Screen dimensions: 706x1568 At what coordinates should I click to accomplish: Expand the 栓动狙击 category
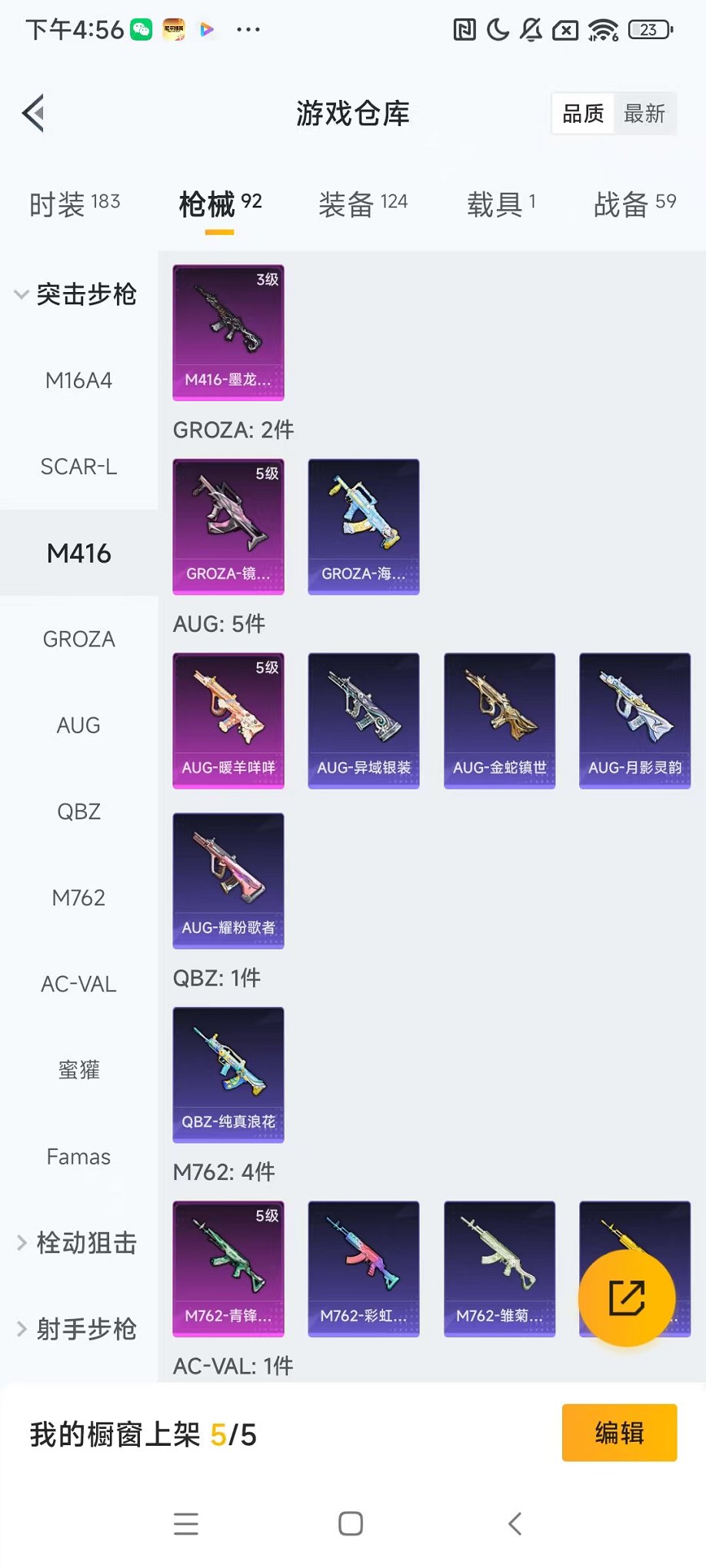click(77, 1243)
